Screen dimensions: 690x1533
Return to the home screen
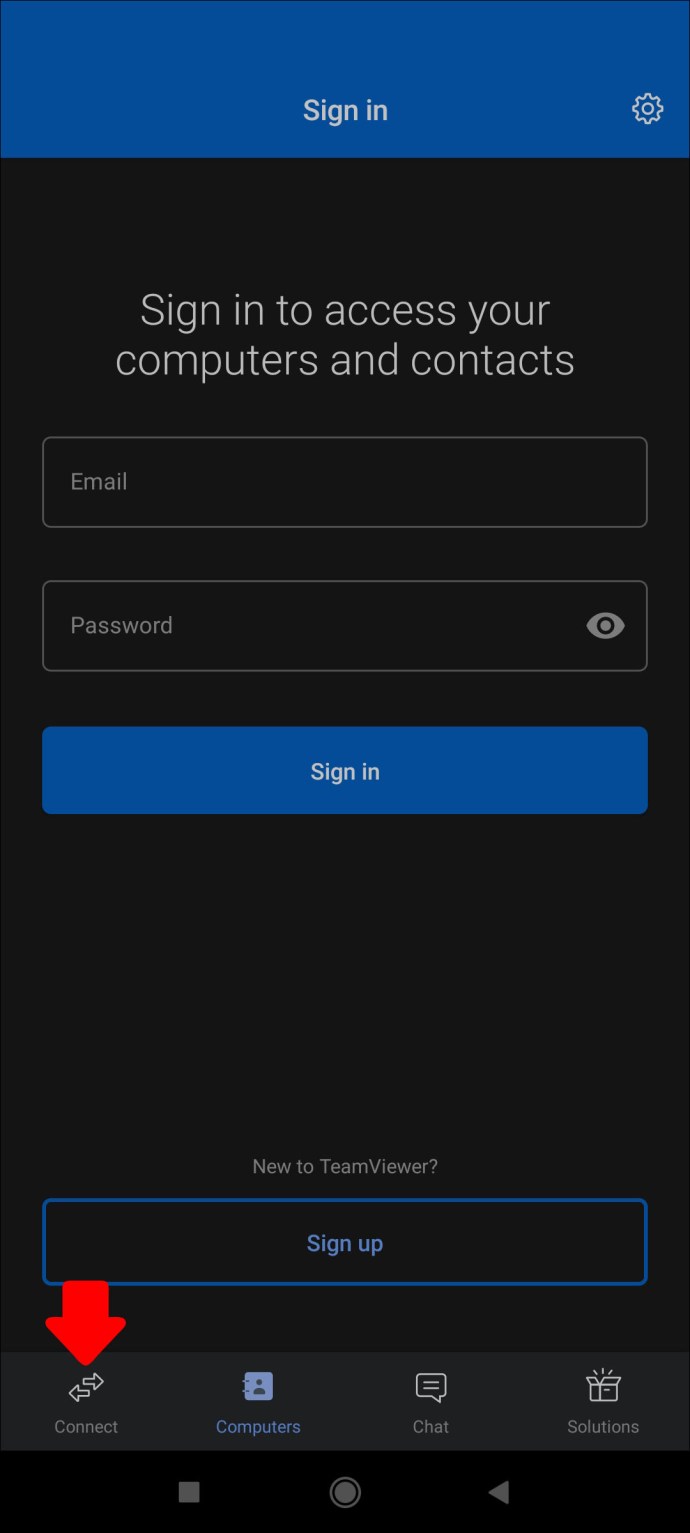pyautogui.click(x=345, y=1493)
